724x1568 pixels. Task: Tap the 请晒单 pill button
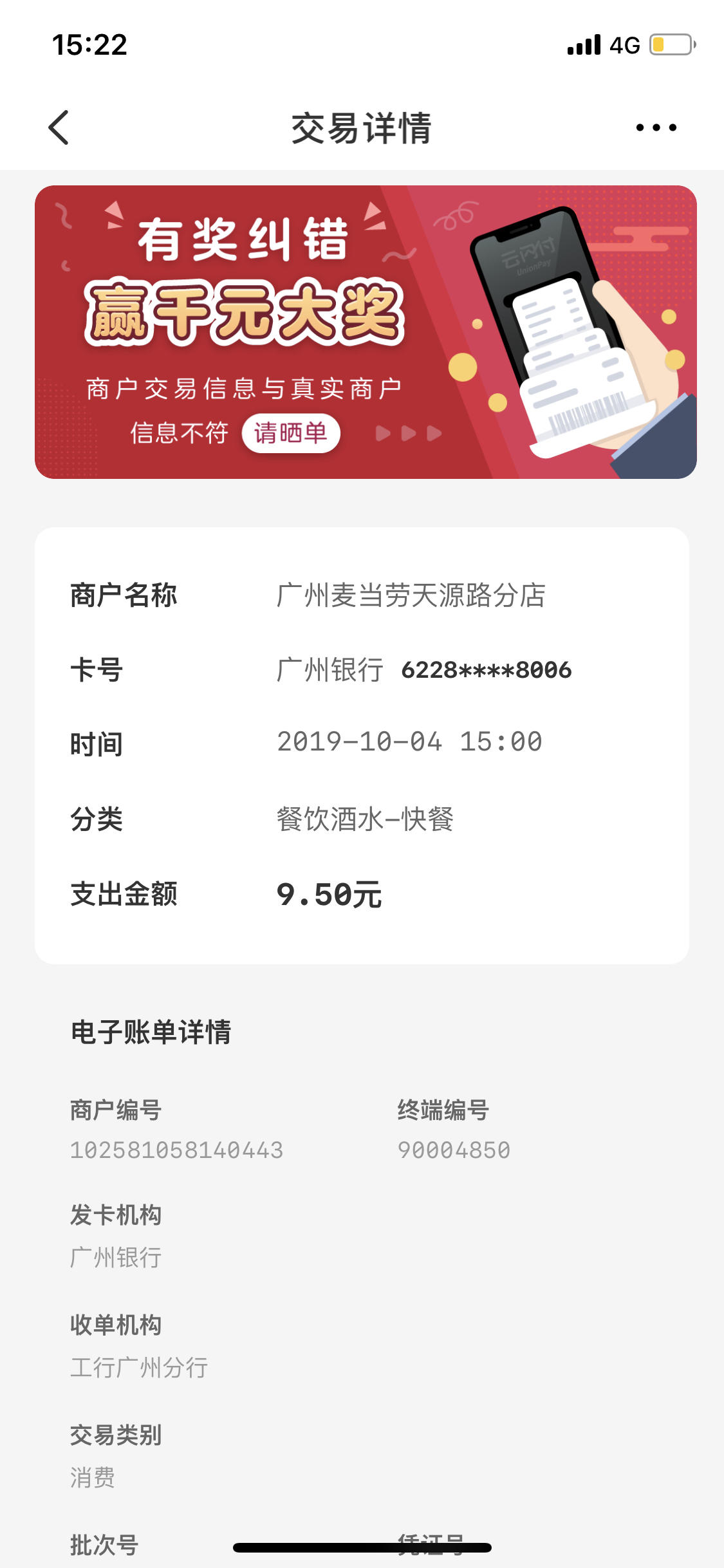click(x=291, y=433)
